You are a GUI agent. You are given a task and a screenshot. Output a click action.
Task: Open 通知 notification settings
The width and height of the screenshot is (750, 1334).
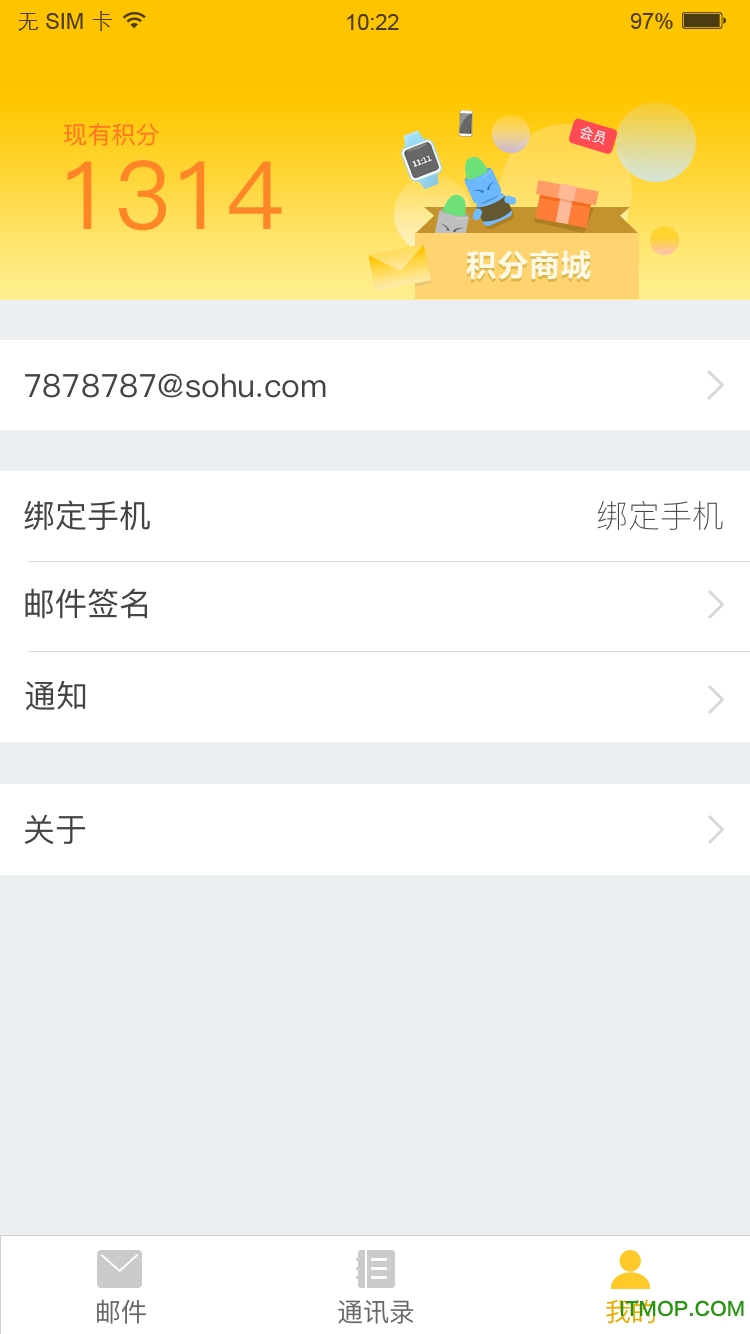[x=375, y=697]
